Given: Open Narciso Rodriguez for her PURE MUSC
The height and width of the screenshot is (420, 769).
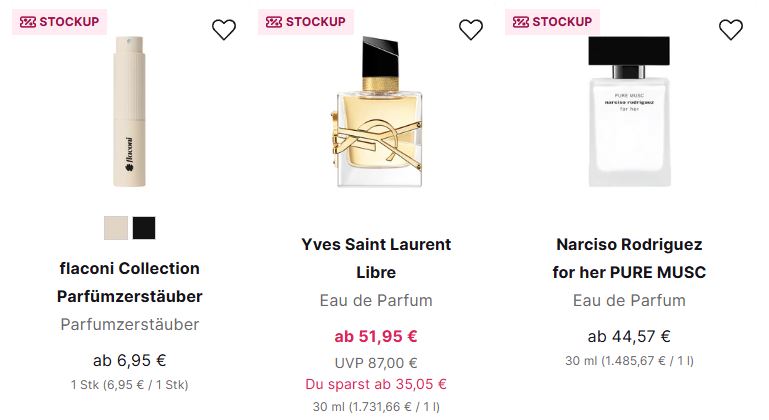Looking at the screenshot, I should (x=629, y=258).
